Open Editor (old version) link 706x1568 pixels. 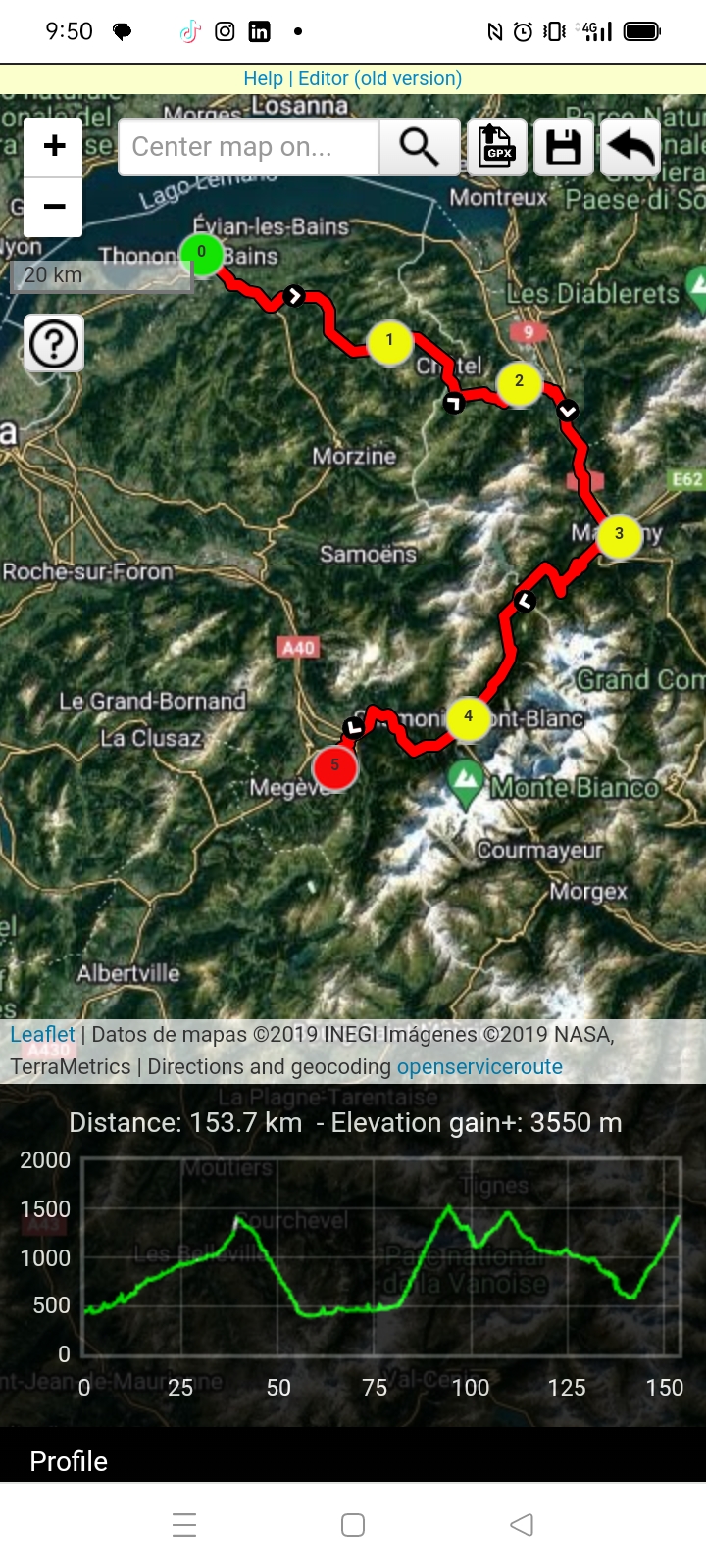pyautogui.click(x=379, y=78)
